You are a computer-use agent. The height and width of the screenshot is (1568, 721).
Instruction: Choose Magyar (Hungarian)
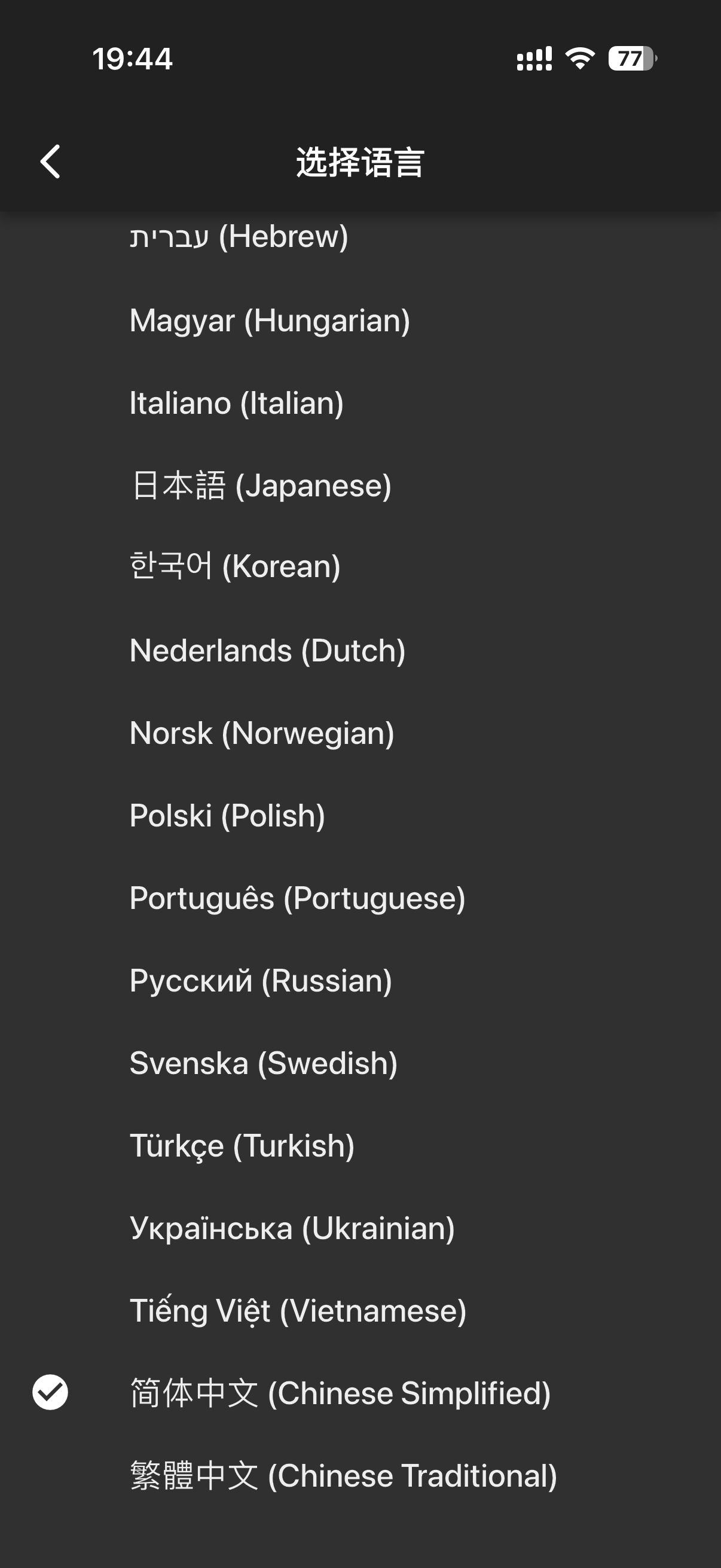pos(270,320)
